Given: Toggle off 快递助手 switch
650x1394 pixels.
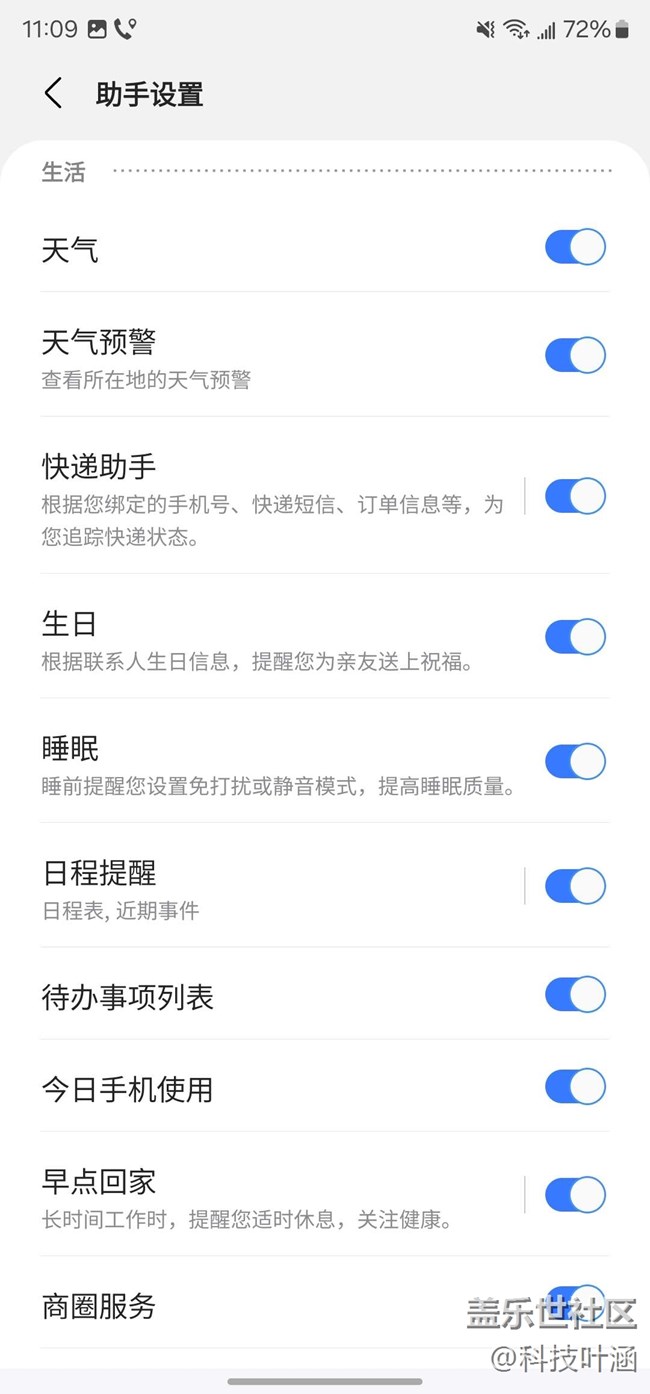Looking at the screenshot, I should 575,496.
